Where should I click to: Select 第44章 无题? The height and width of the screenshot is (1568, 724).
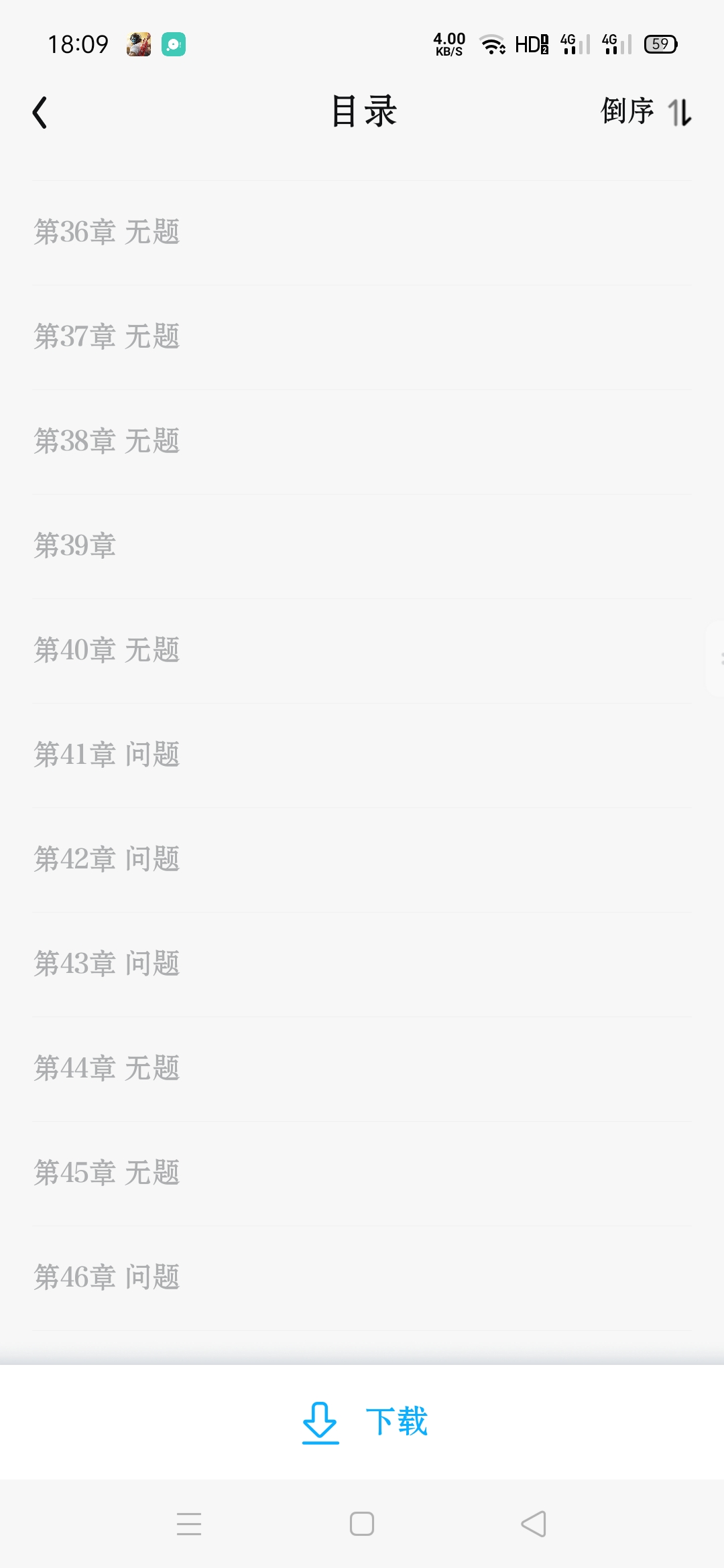click(362, 1069)
